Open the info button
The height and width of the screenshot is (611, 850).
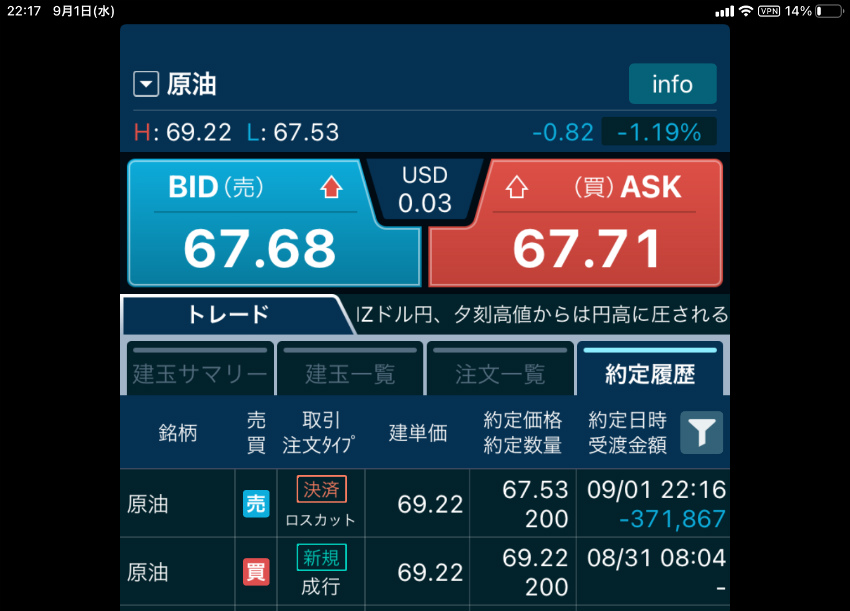point(672,84)
